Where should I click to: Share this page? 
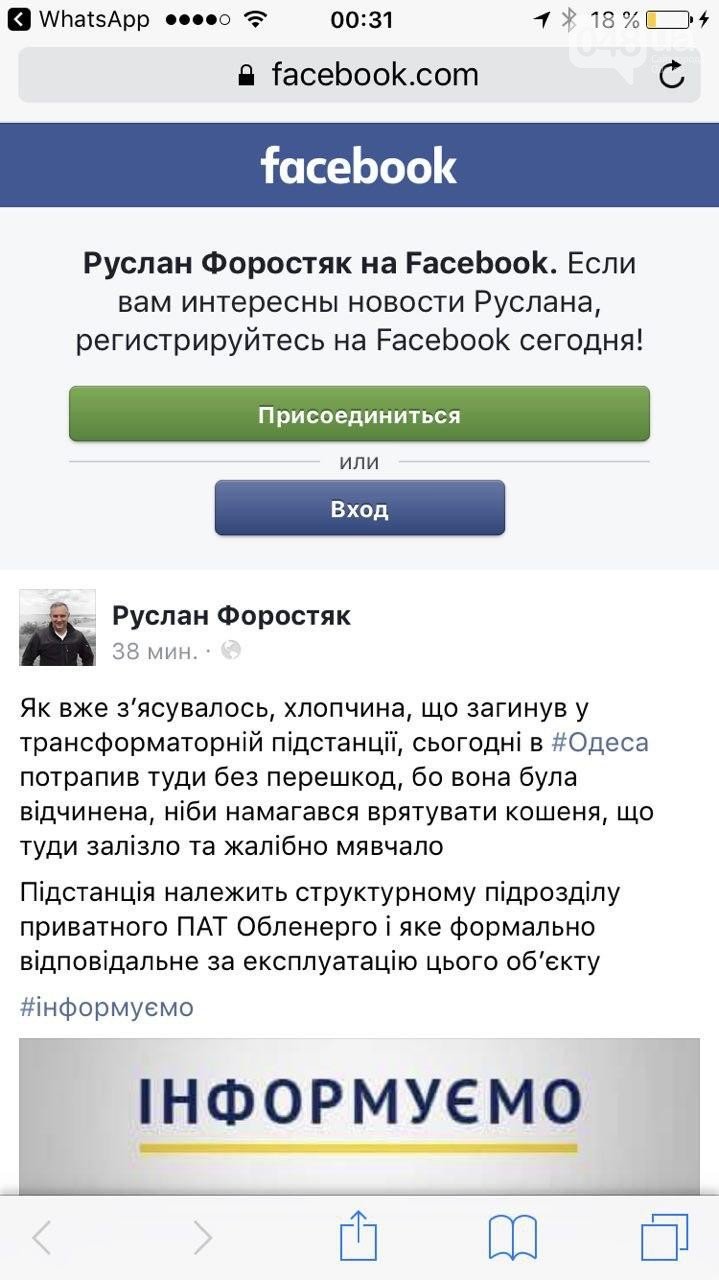tap(357, 1238)
